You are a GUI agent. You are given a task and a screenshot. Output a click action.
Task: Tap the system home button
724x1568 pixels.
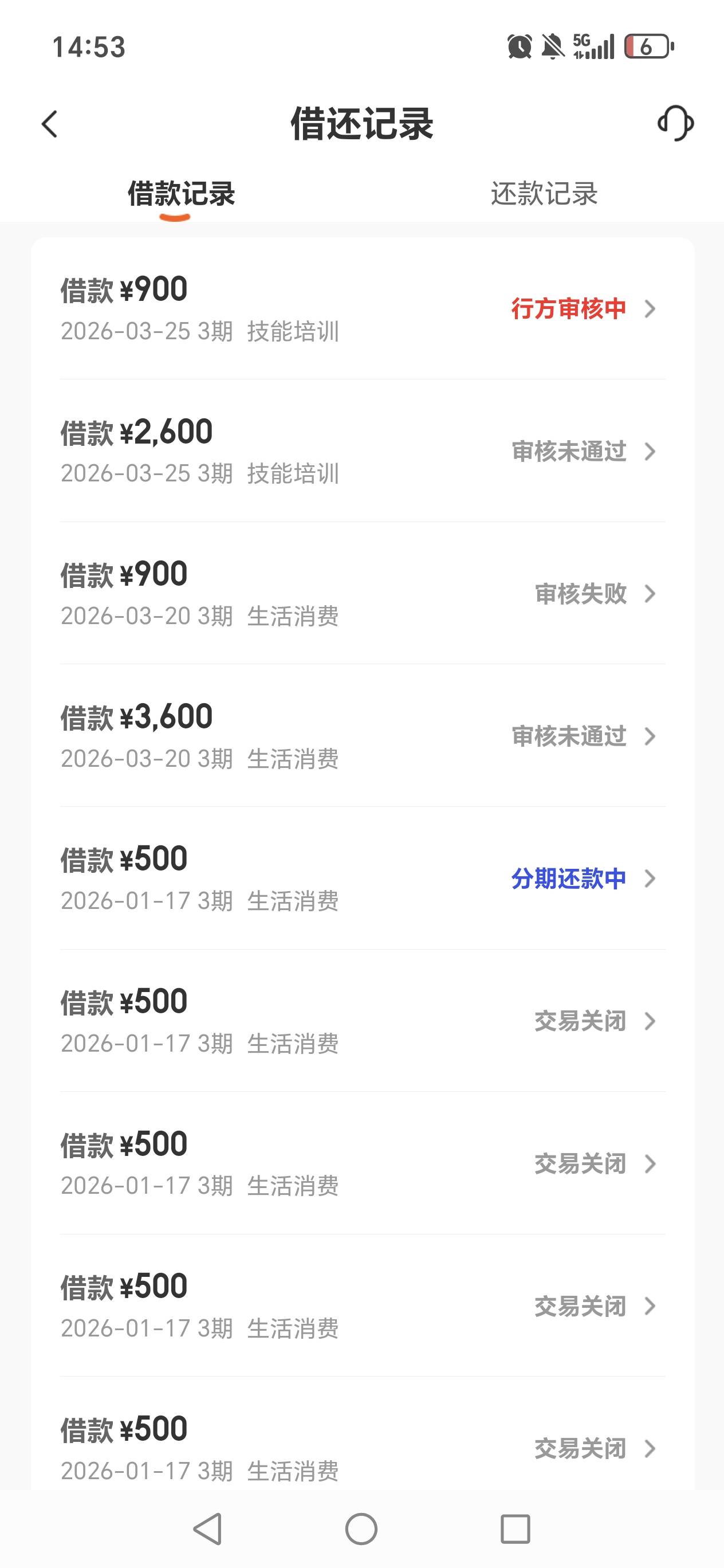click(x=361, y=1528)
